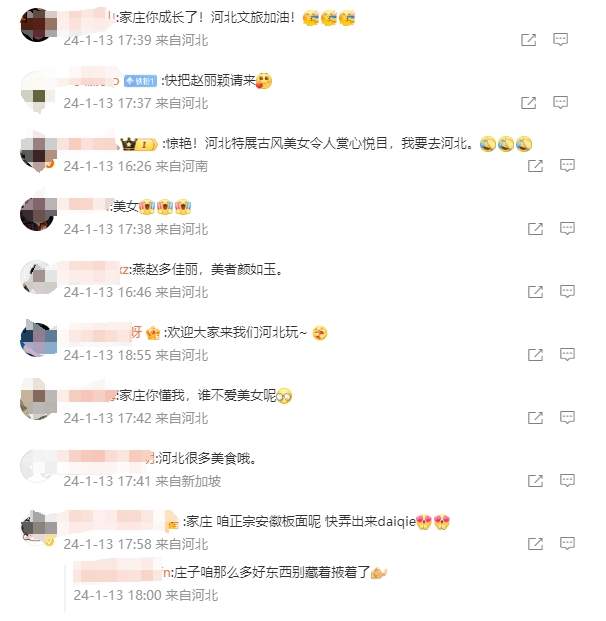
Task: Reply to the comment about '正宗安徽板面'
Action: tap(561, 544)
